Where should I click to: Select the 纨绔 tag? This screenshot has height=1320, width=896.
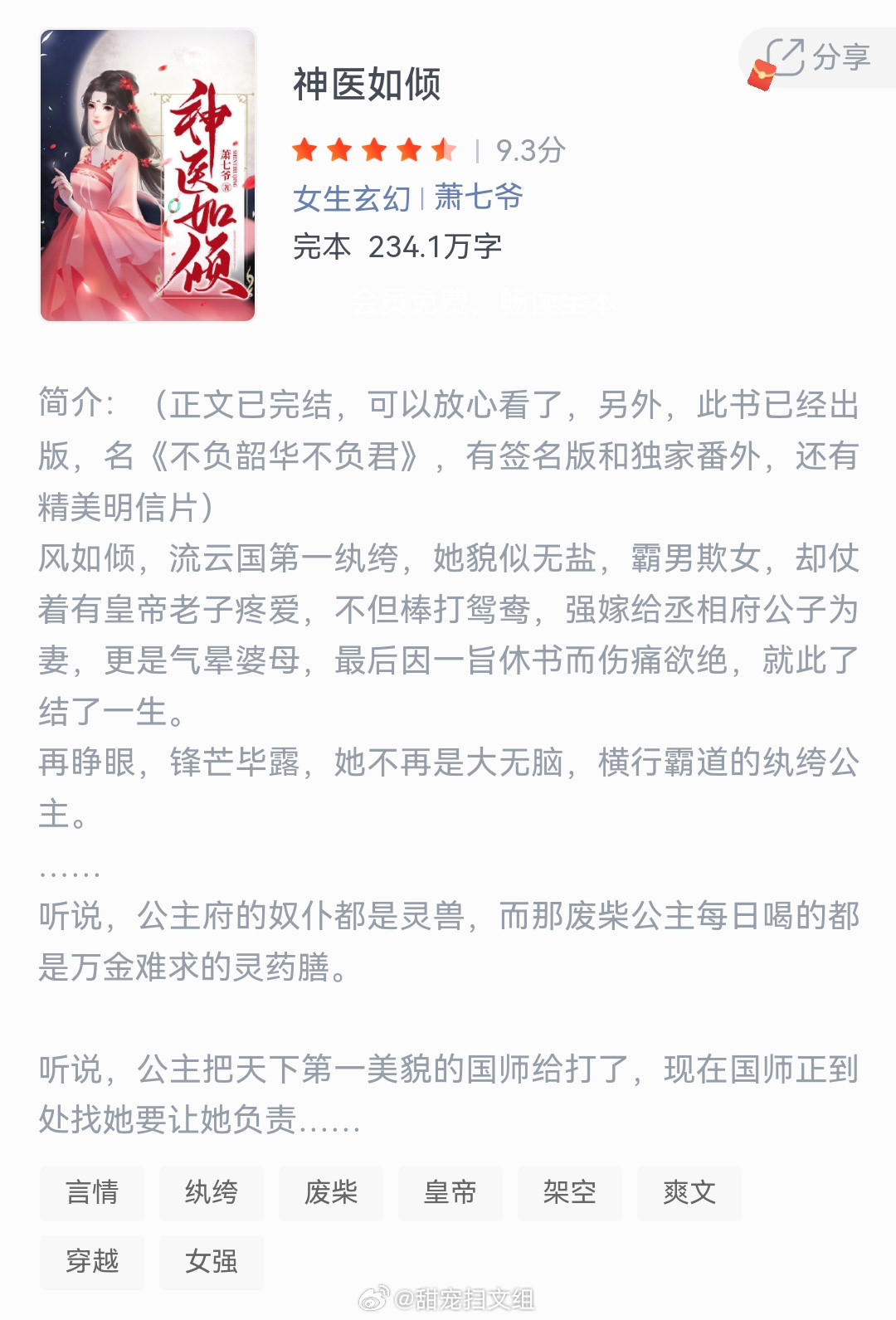point(211,1193)
